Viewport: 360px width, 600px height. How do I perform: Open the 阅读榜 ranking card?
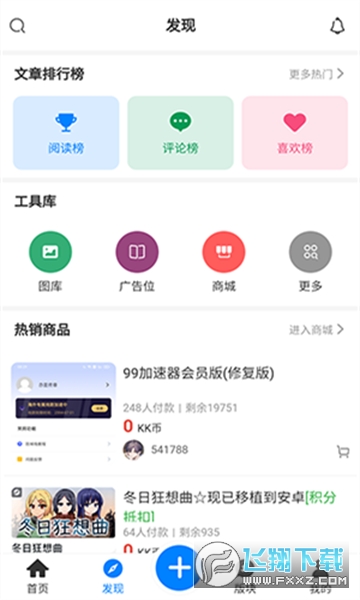pyautogui.click(x=66, y=132)
